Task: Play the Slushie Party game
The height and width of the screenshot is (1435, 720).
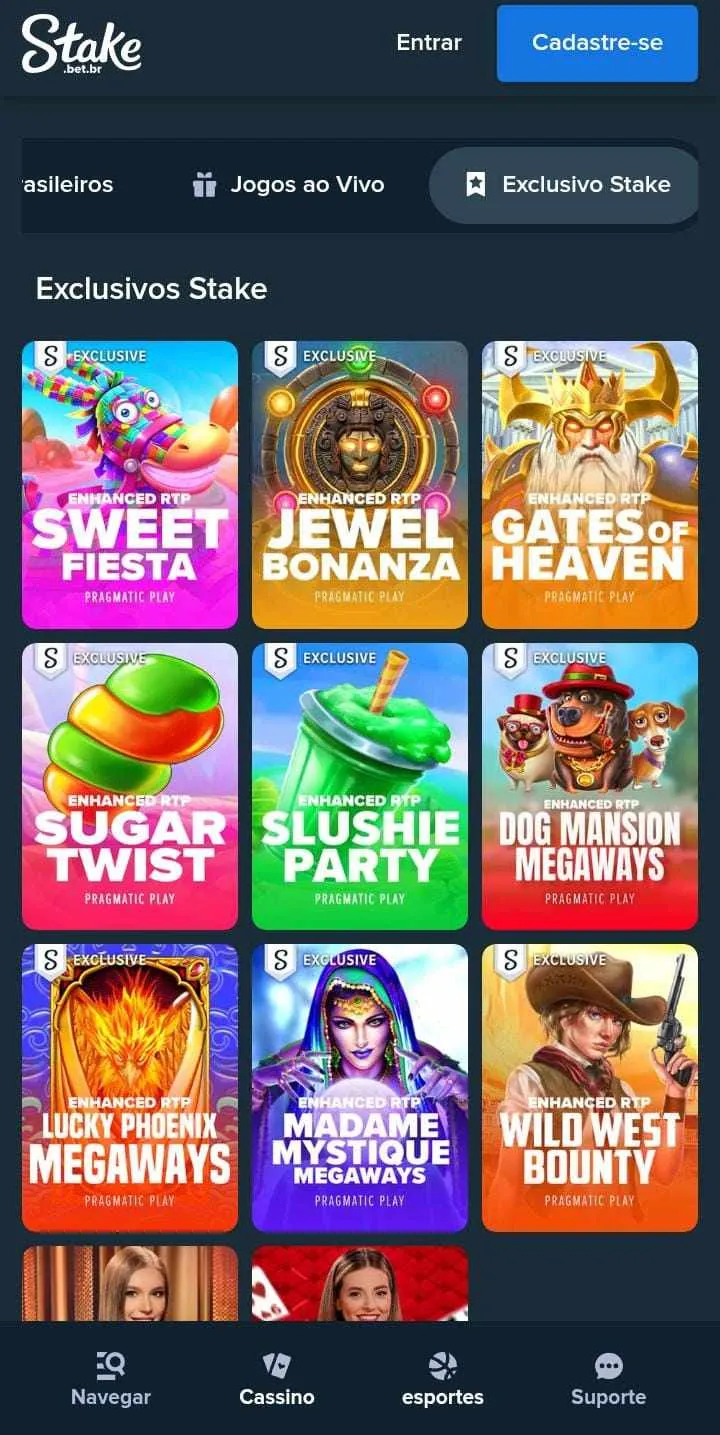Action: [360, 787]
